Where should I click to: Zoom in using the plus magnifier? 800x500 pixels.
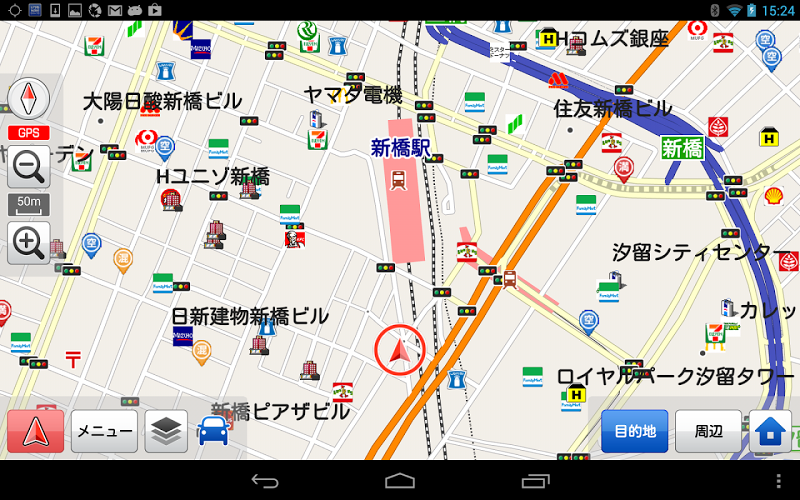(28, 242)
